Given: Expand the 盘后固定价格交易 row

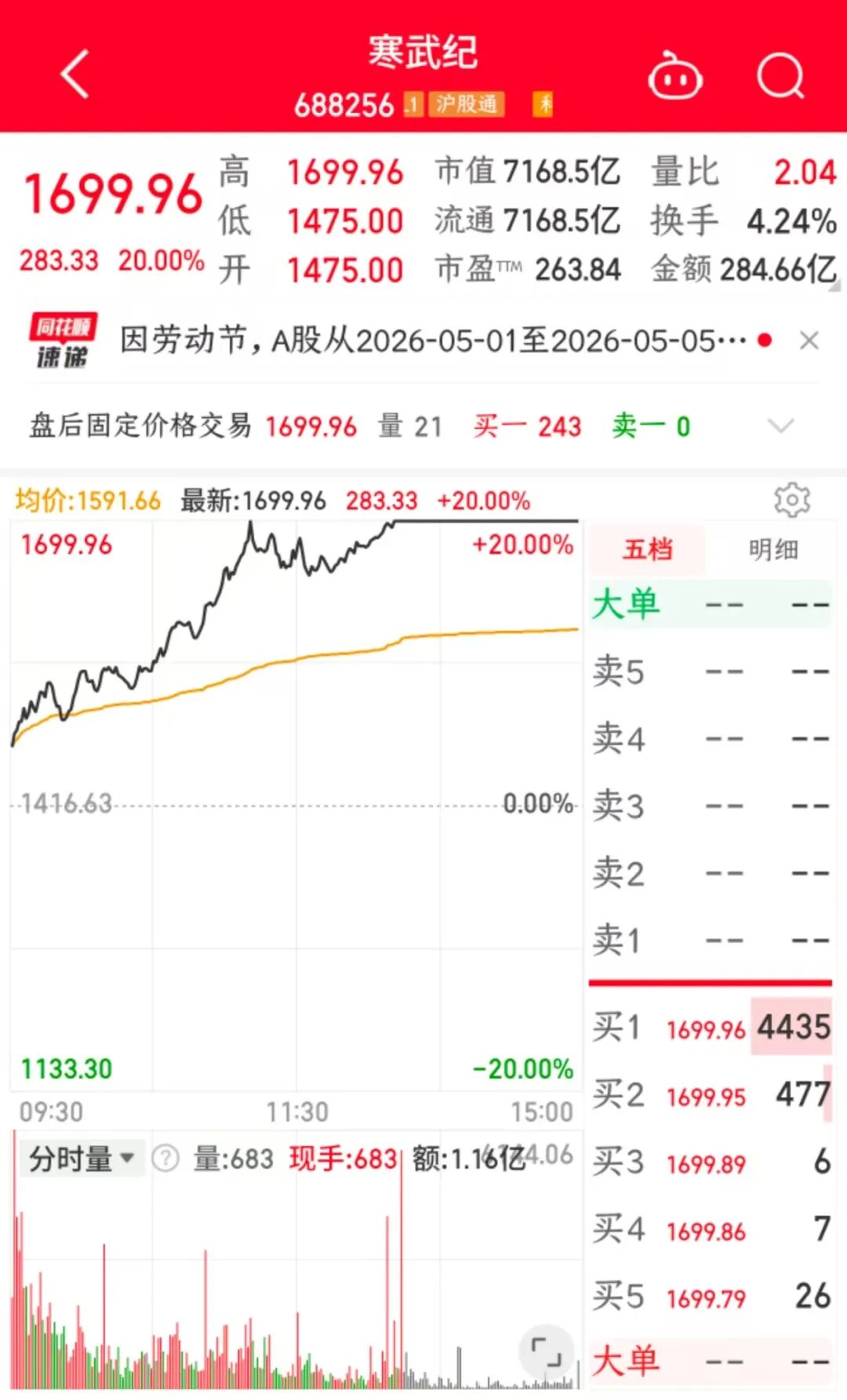Looking at the screenshot, I should 780,426.
